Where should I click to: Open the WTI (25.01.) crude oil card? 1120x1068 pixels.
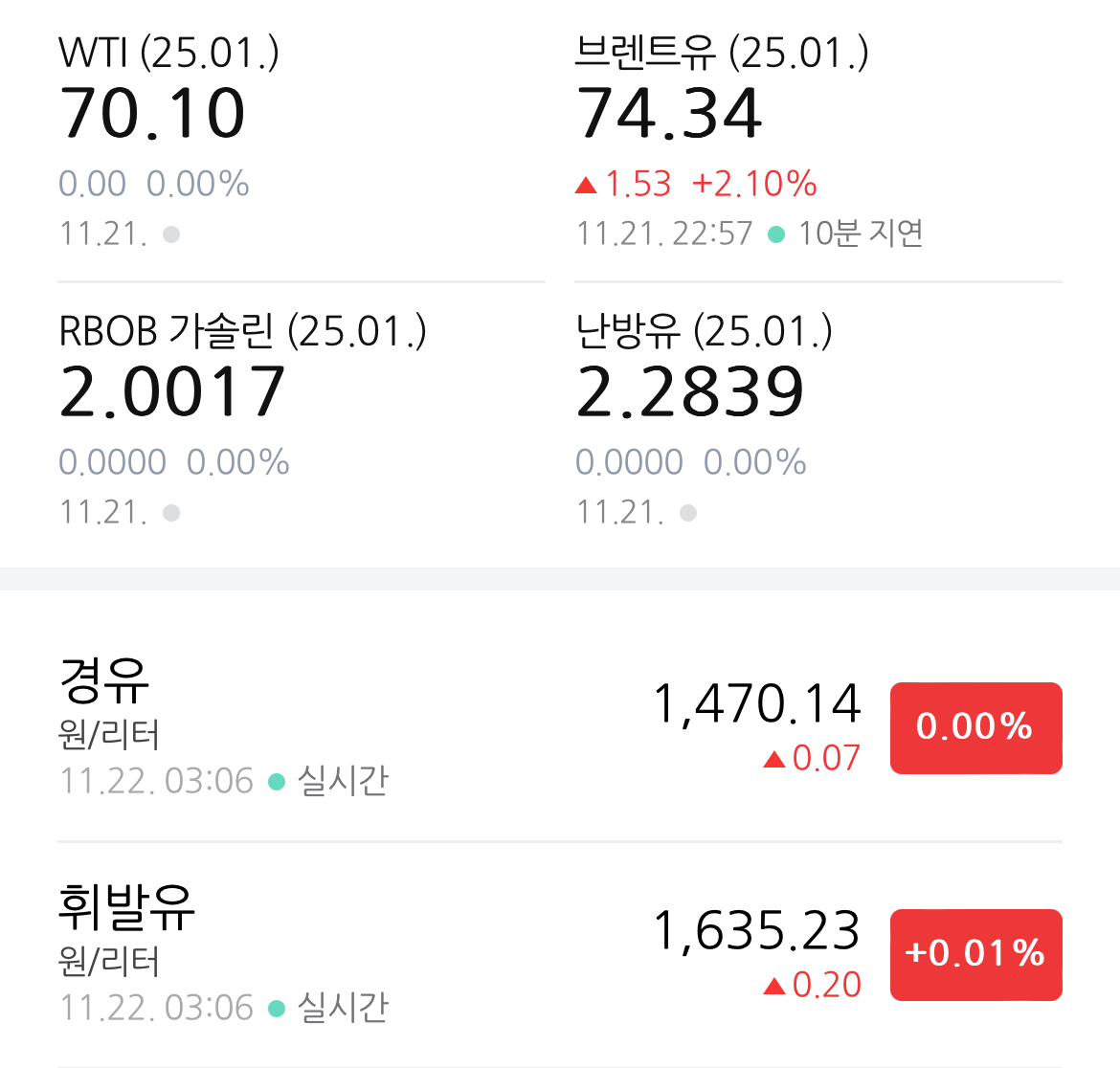(x=301, y=142)
